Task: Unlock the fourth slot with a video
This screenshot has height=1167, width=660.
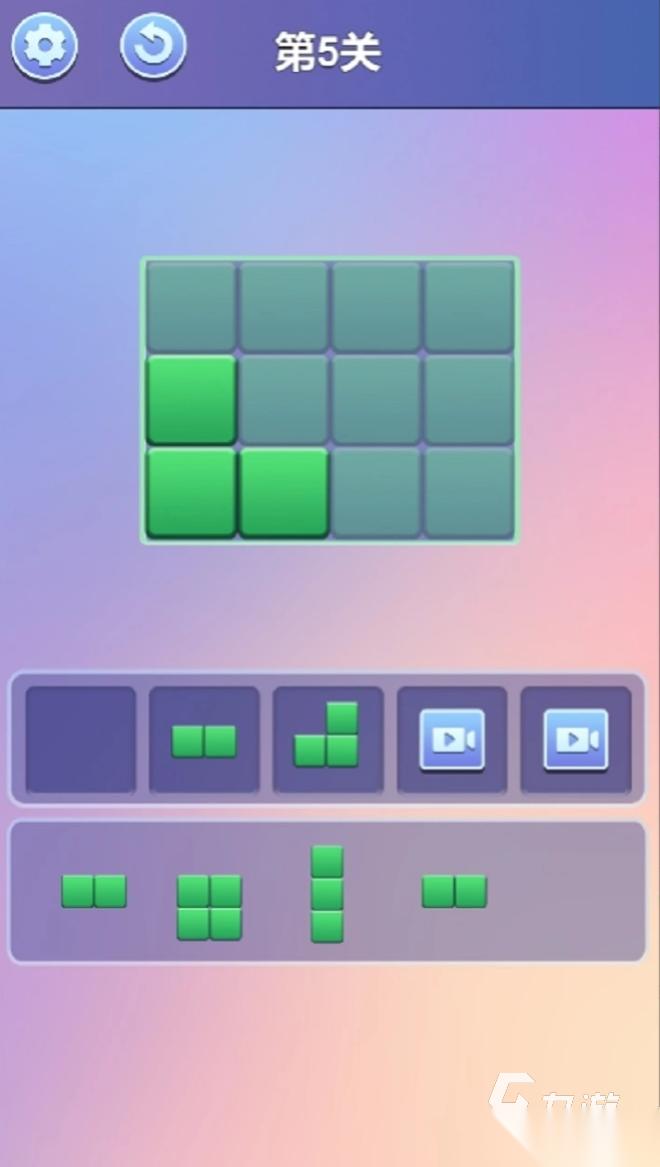Action: (452, 740)
